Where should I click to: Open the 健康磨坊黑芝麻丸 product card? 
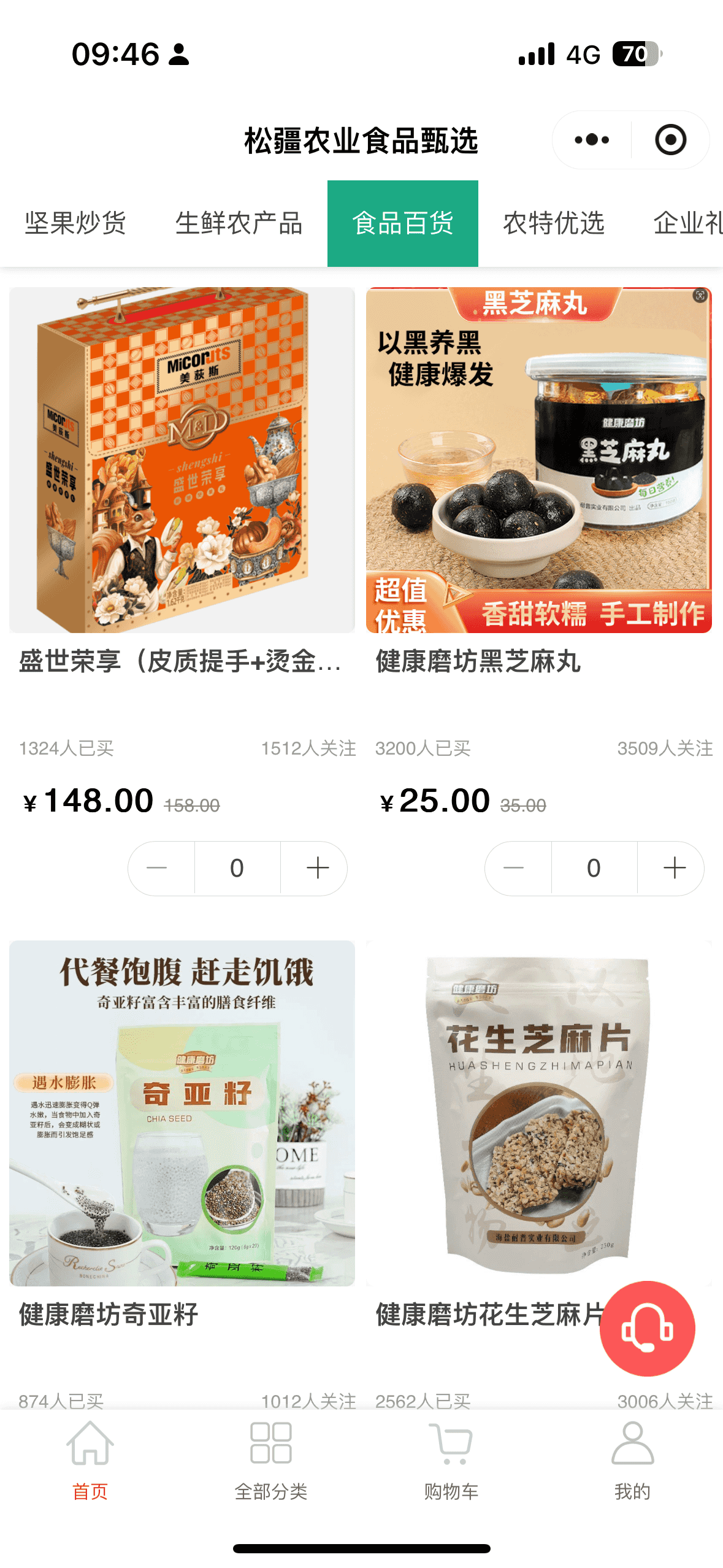pyautogui.click(x=538, y=460)
